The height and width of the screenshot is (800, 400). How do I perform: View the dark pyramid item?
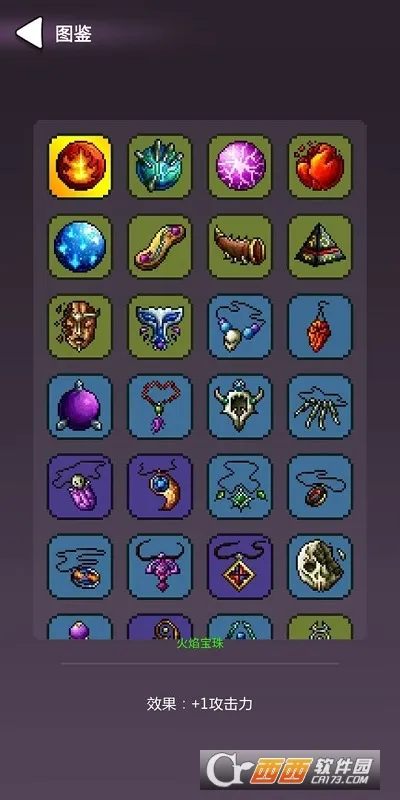tap(320, 246)
